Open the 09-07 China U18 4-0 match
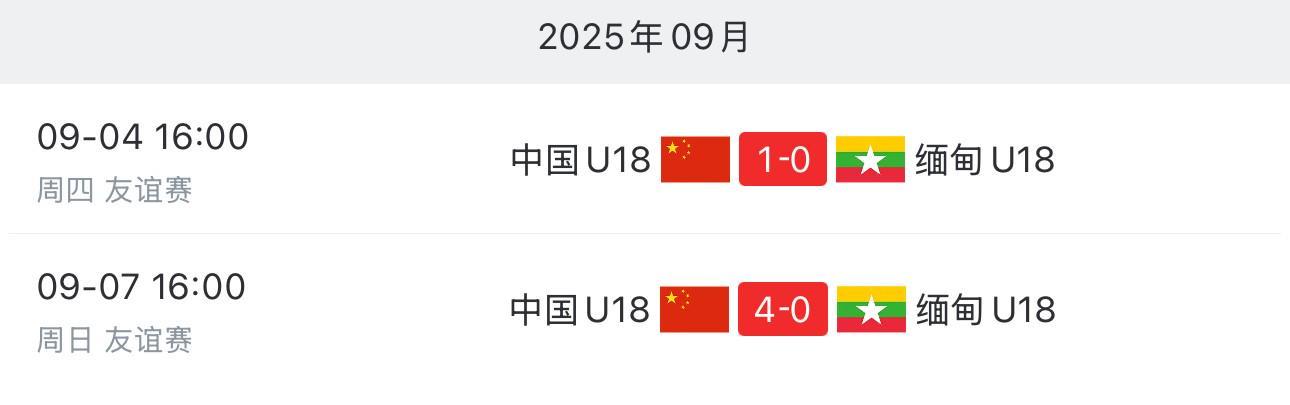This screenshot has width=1290, height=405. (782, 310)
